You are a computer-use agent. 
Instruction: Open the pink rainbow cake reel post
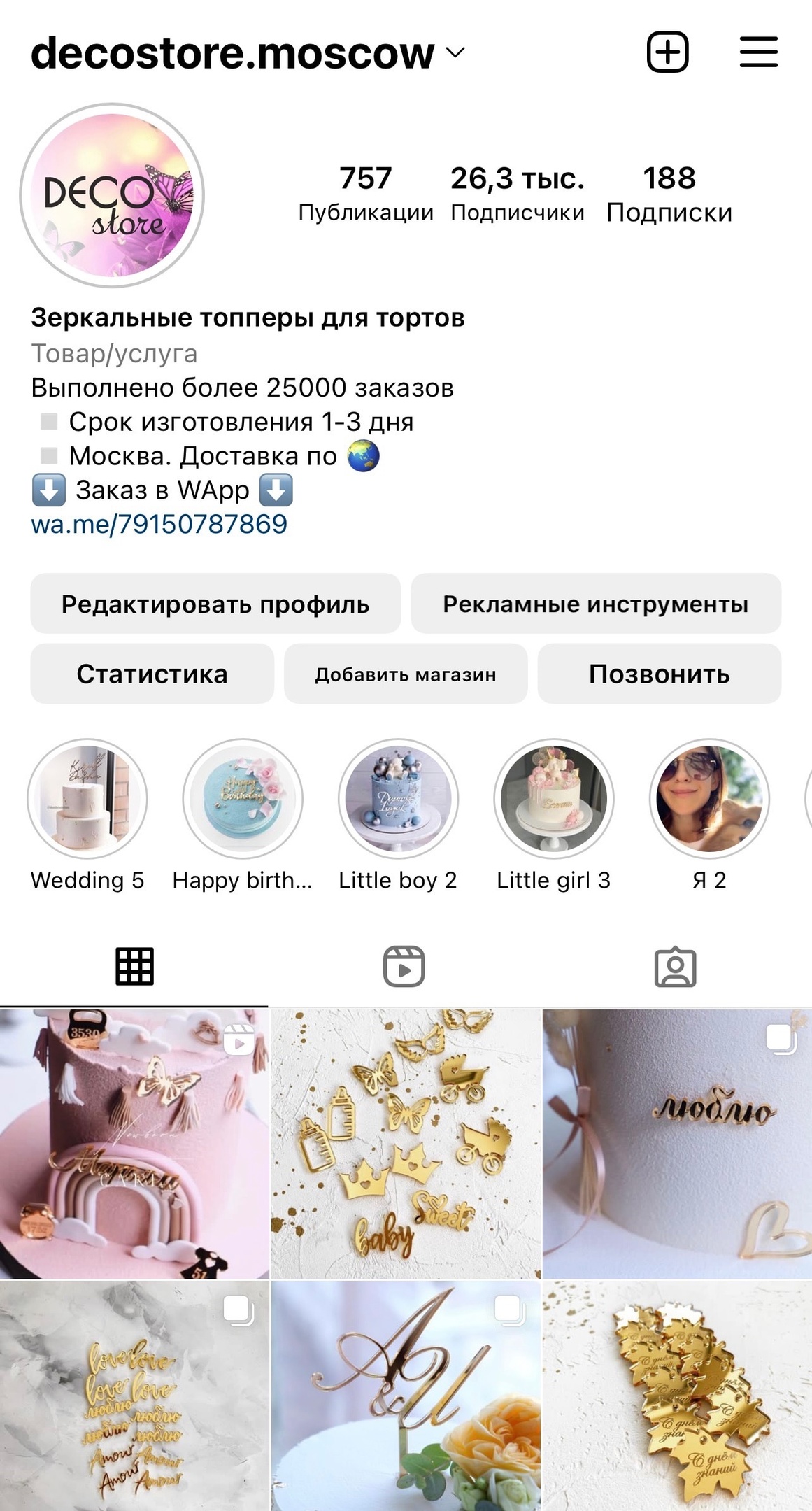[134, 1143]
